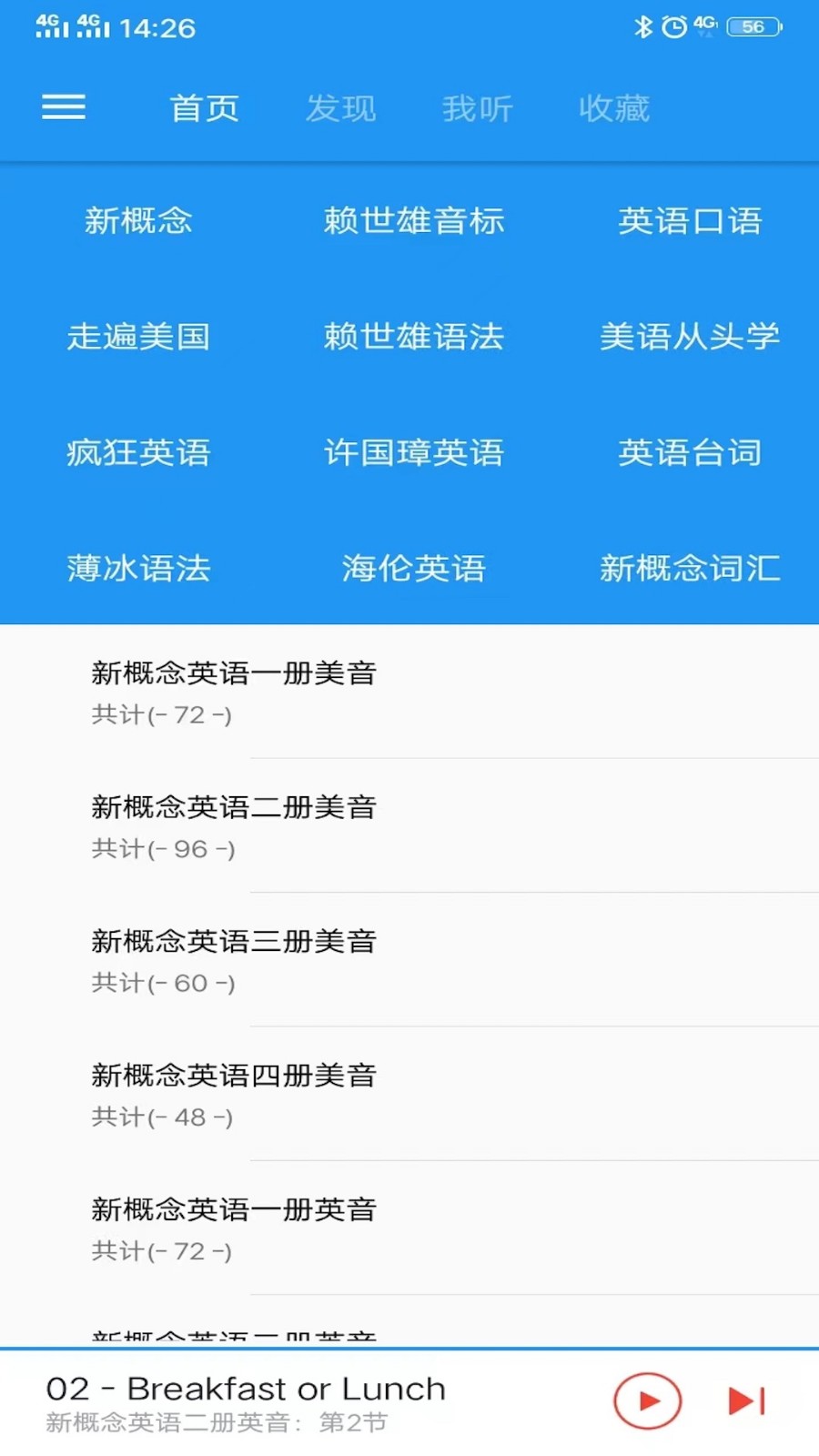Tap the title 02 - Breakfast or Lunch

coord(245,1387)
